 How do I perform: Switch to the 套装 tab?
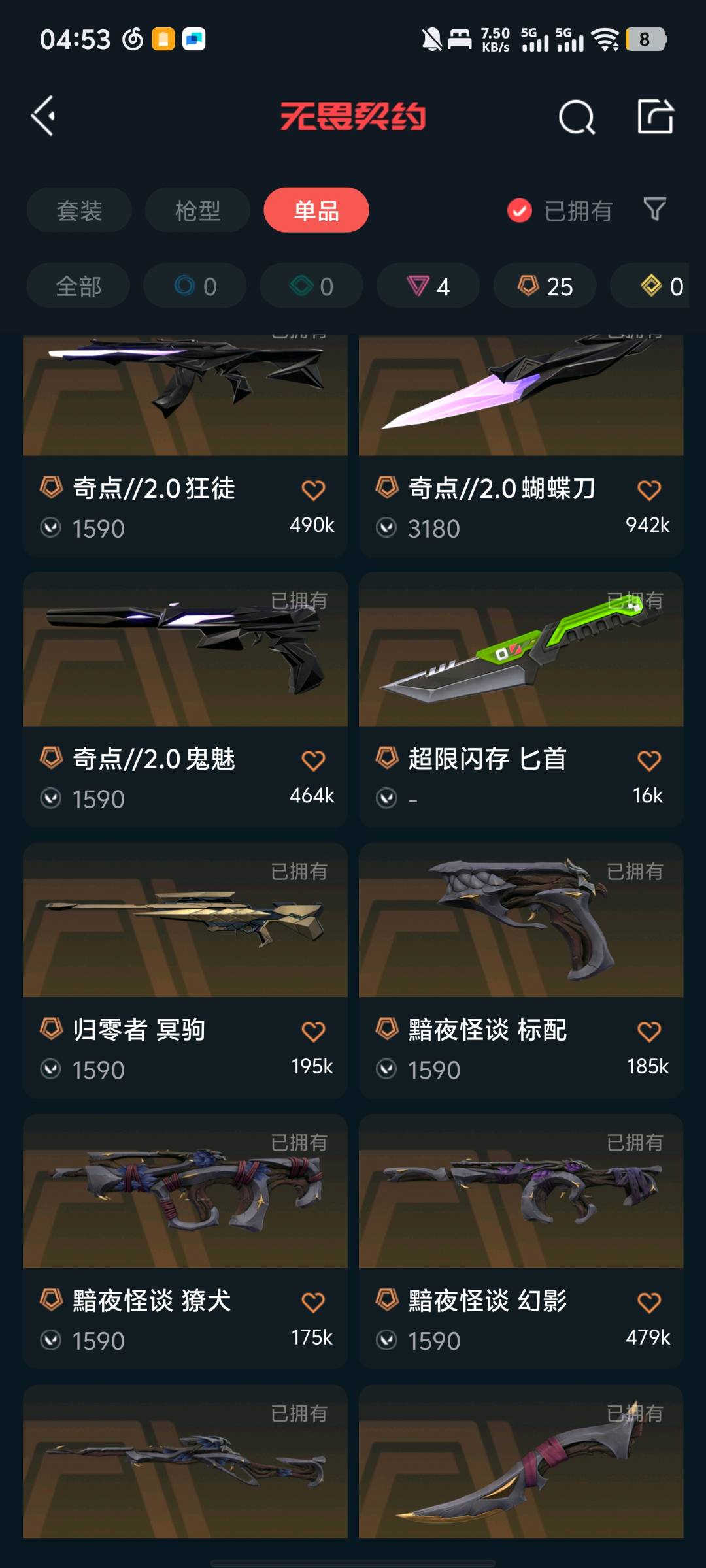pos(79,210)
